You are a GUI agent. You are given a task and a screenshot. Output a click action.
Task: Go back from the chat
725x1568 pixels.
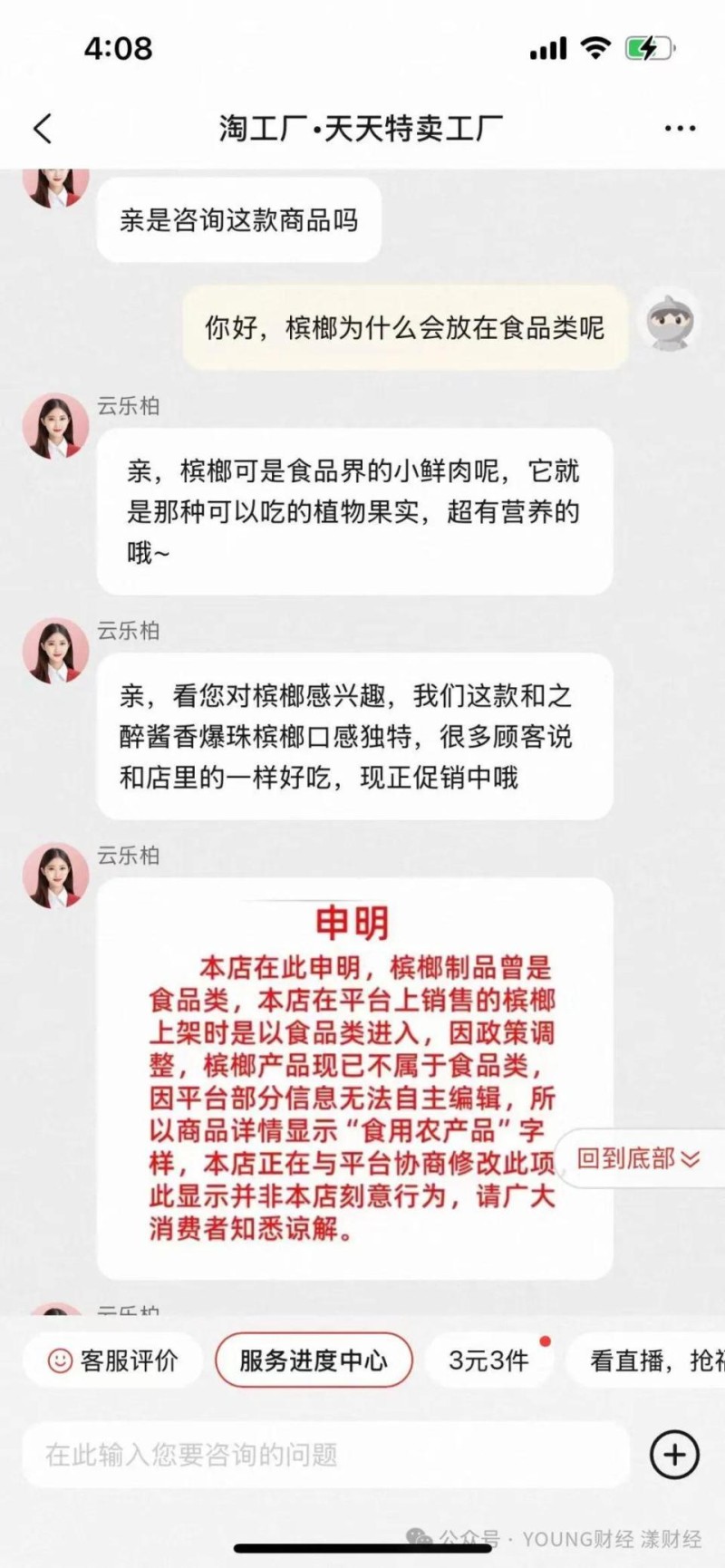(x=43, y=129)
